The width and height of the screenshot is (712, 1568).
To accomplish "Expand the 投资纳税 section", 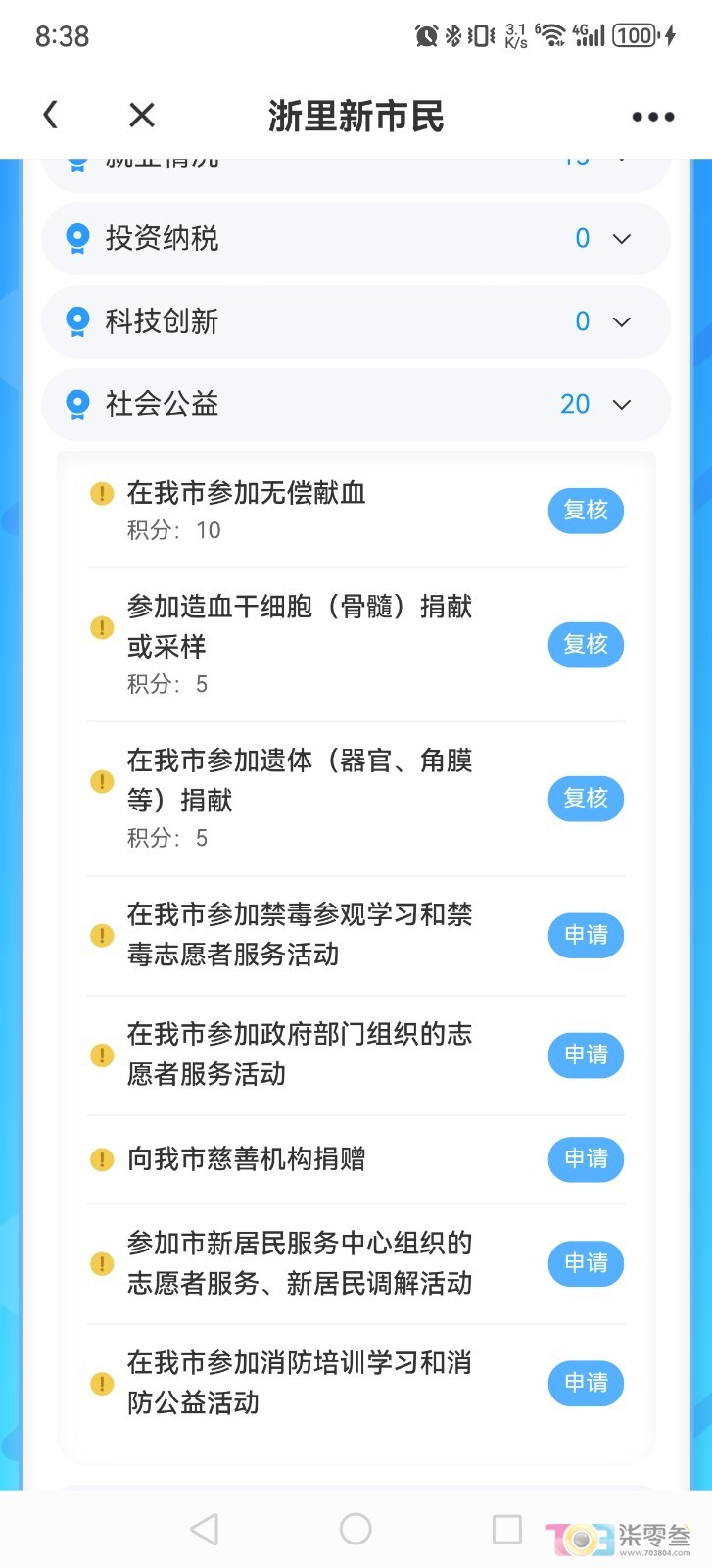I will point(620,238).
